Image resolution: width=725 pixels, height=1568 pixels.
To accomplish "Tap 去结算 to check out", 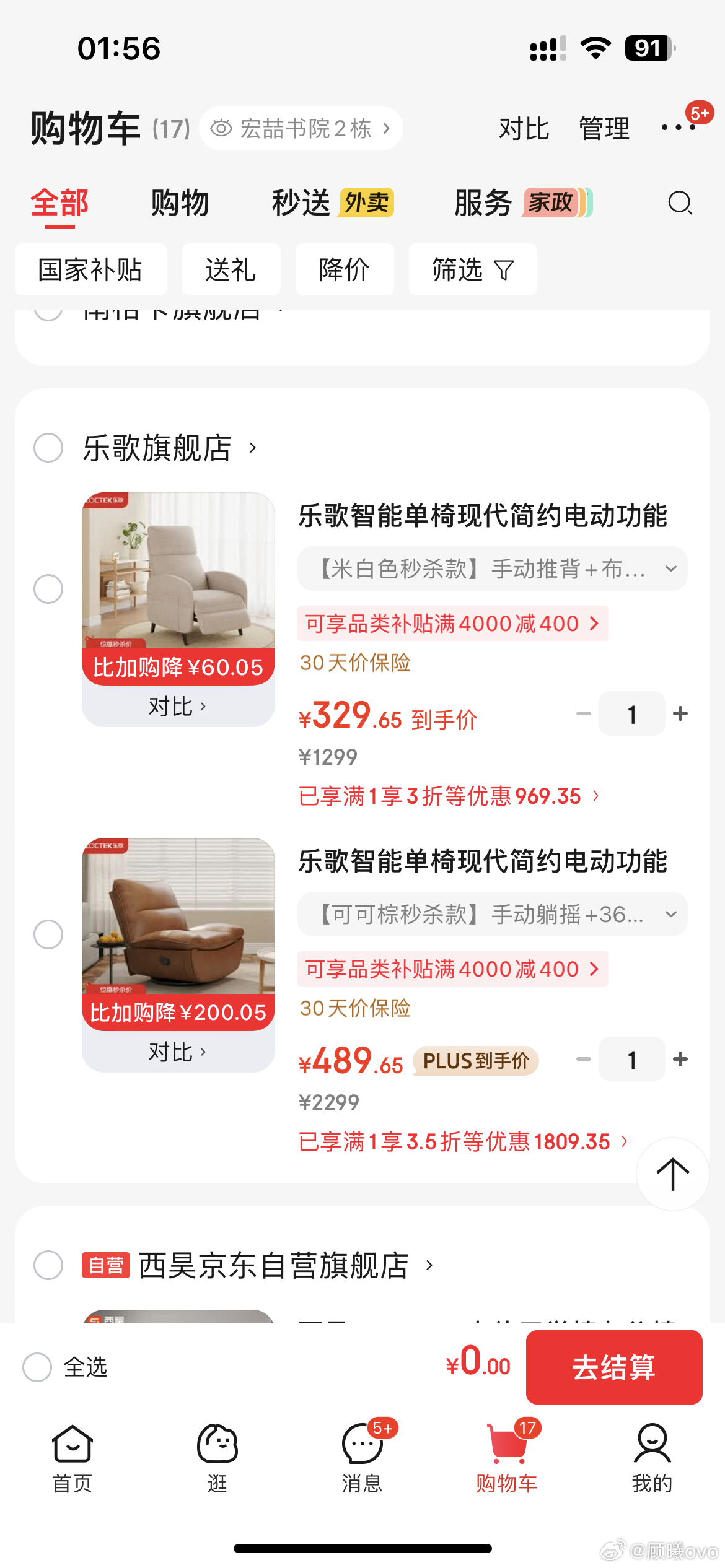I will [613, 1367].
